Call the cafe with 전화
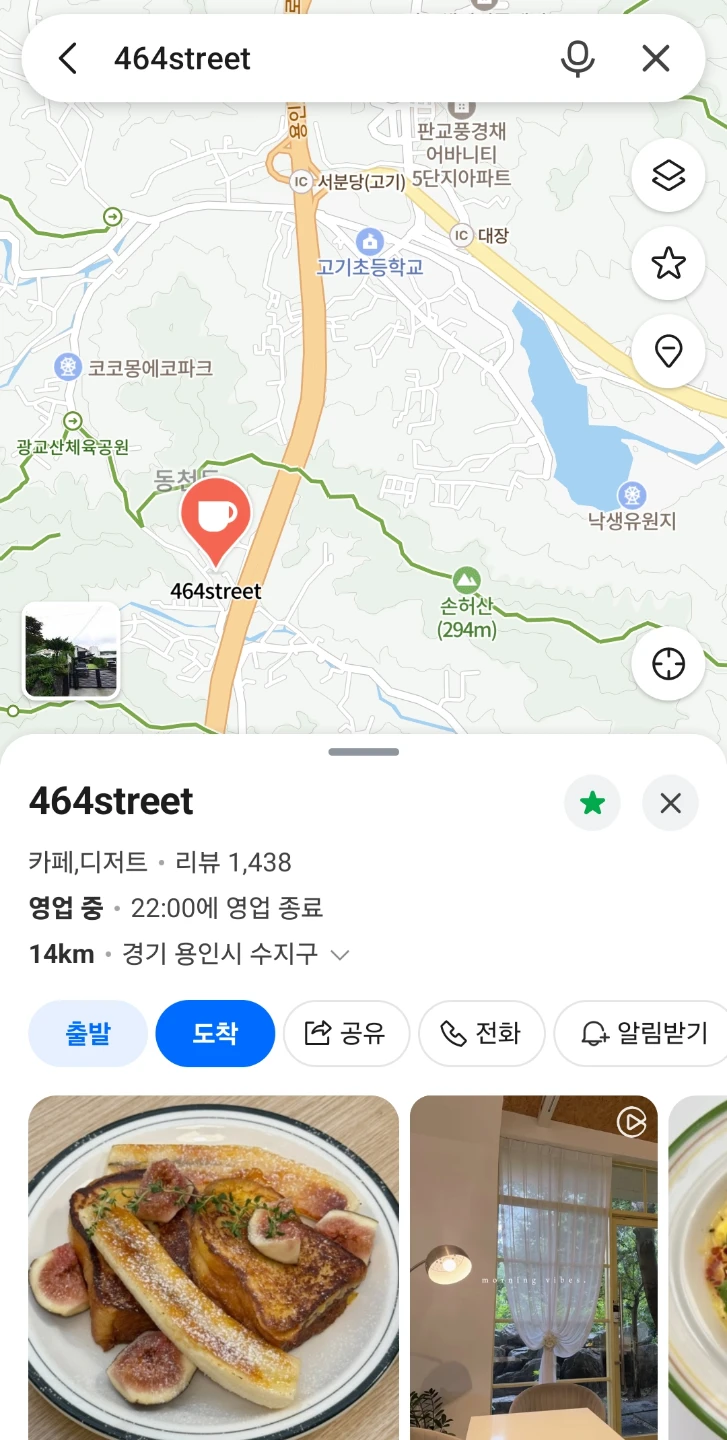Image resolution: width=727 pixels, height=1440 pixels. click(x=482, y=1033)
